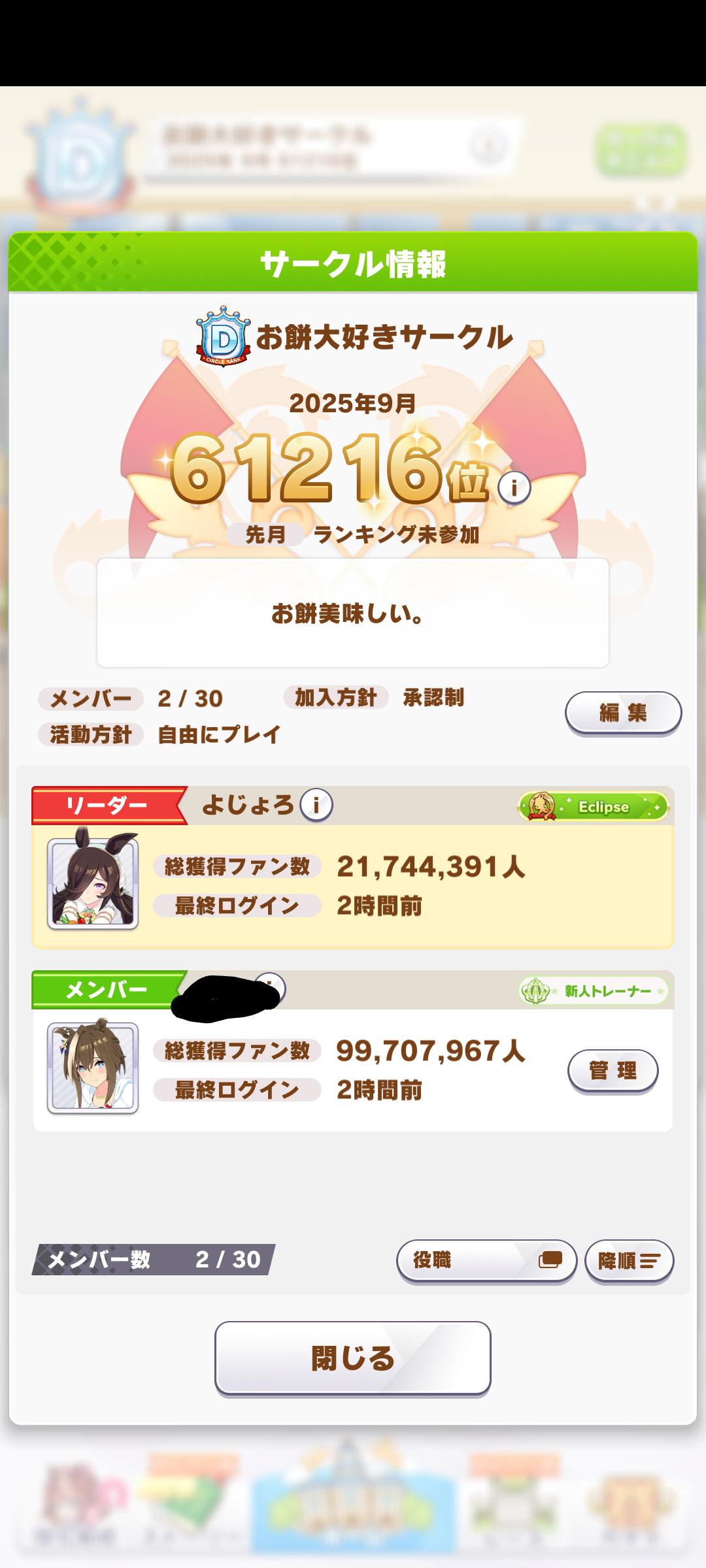Close the dialog with 閉じる

pos(352,1358)
